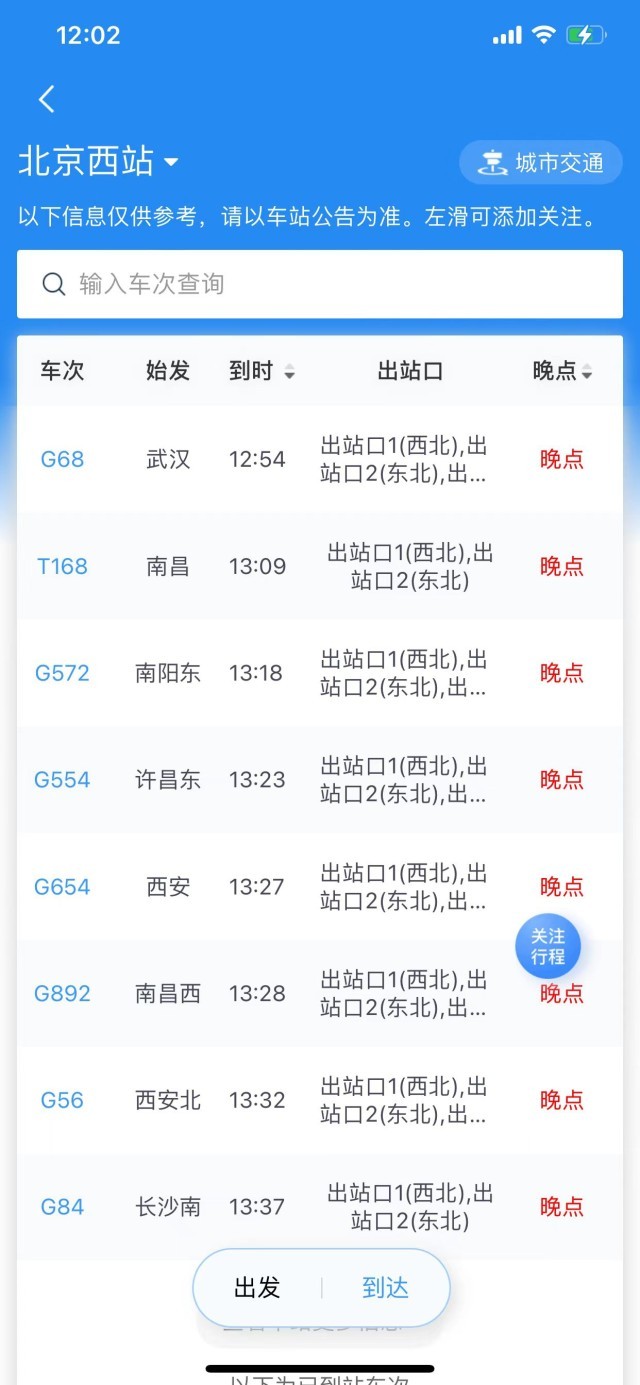Open train G68 from 武汉

pos(62,460)
